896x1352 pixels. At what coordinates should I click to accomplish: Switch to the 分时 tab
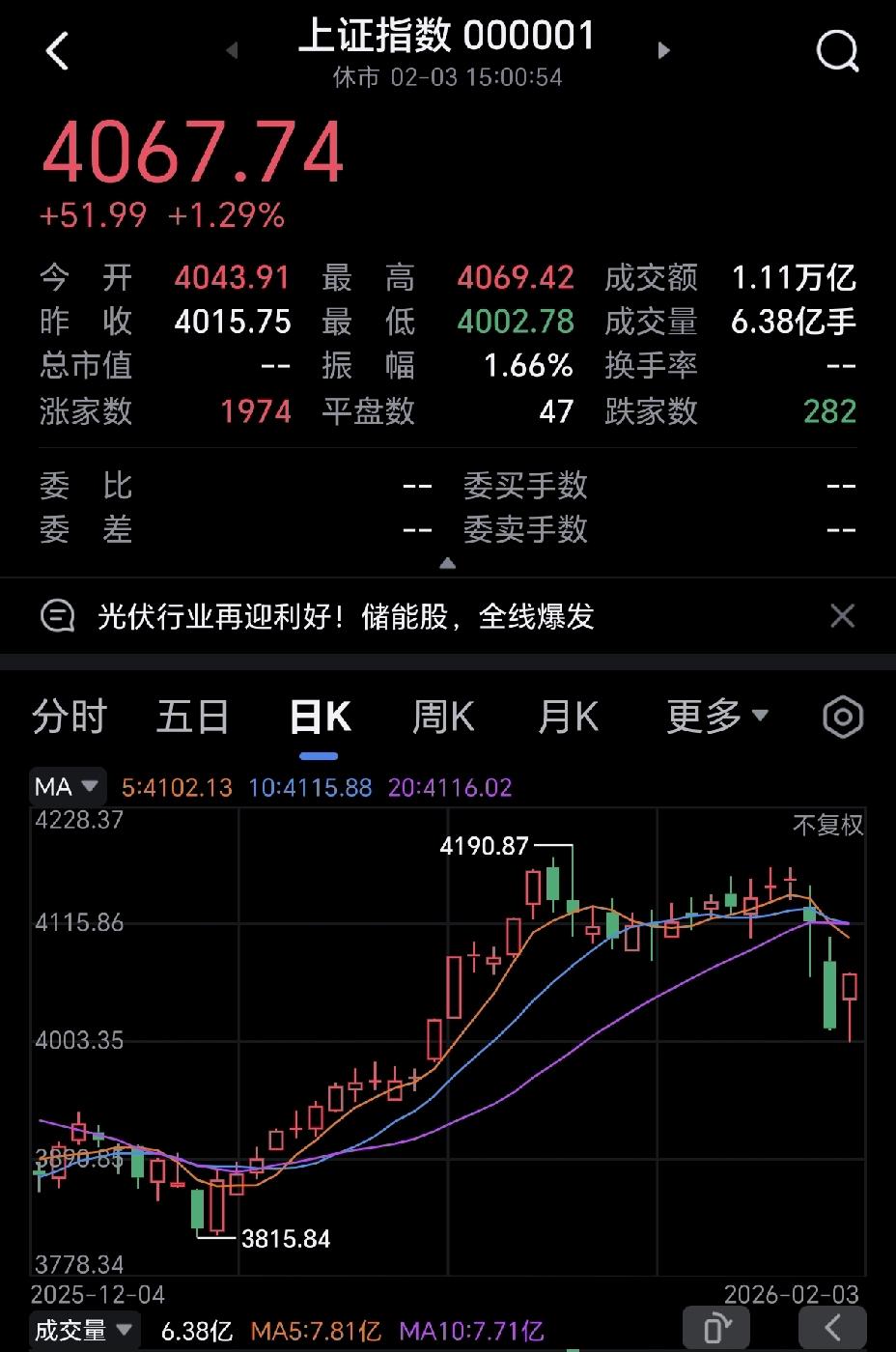pos(68,716)
